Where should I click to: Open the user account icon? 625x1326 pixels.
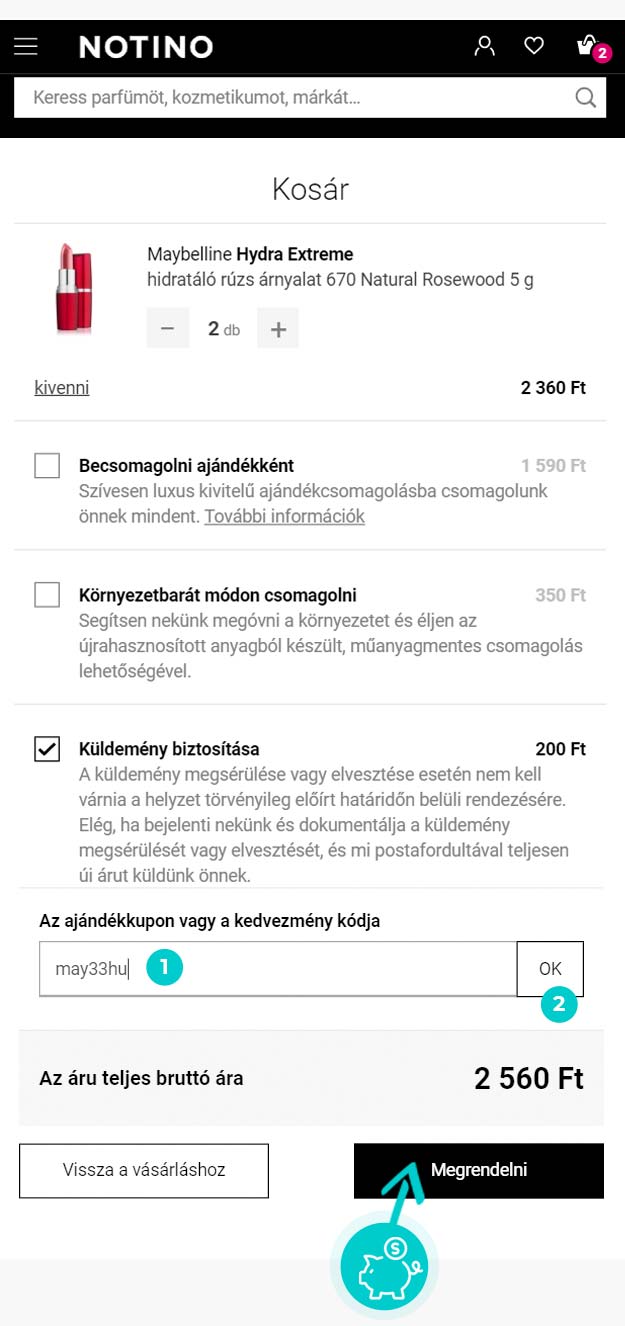point(485,46)
